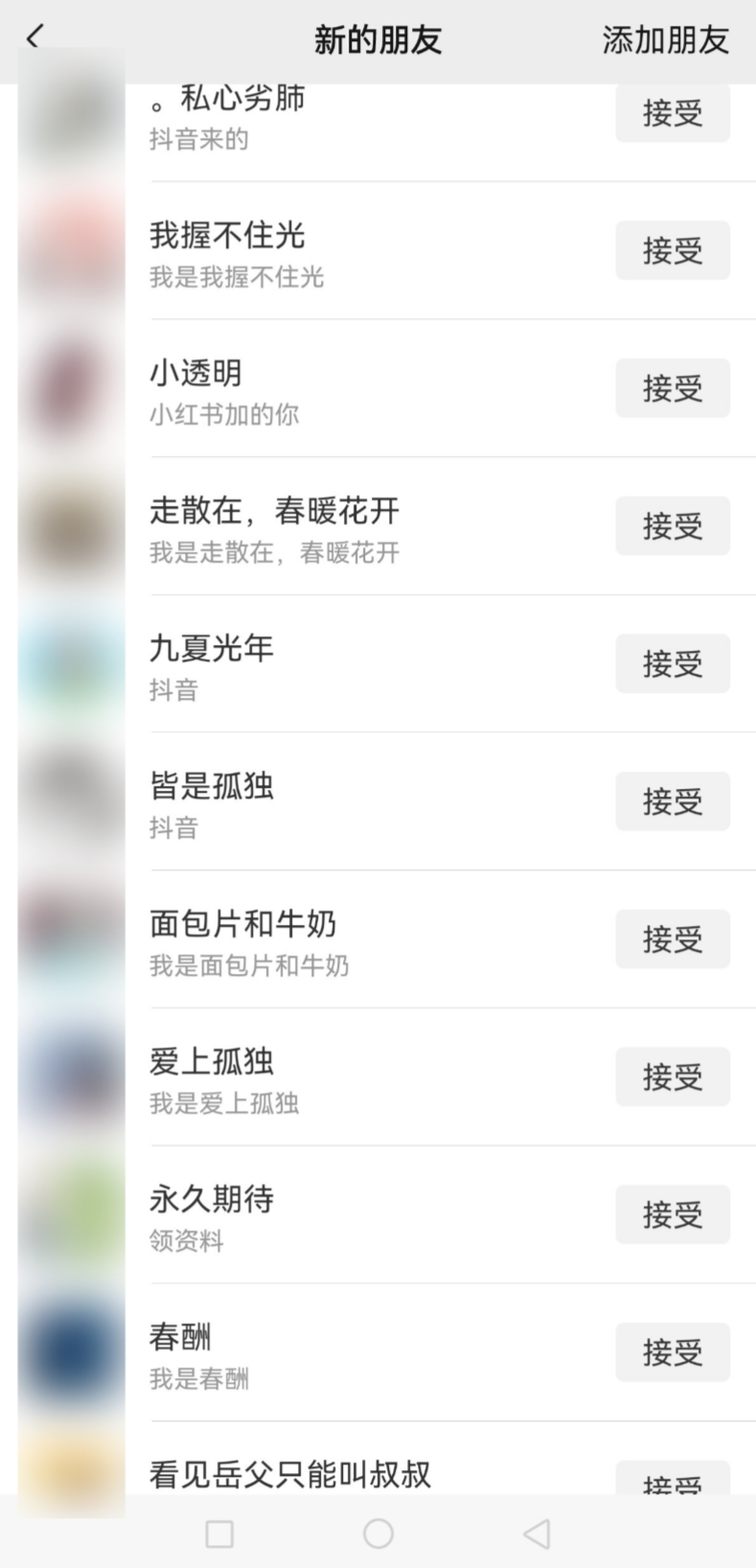Viewport: 756px width, 1568px height.
Task: Accept request from 。私心劣肺
Action: pyautogui.click(x=672, y=113)
